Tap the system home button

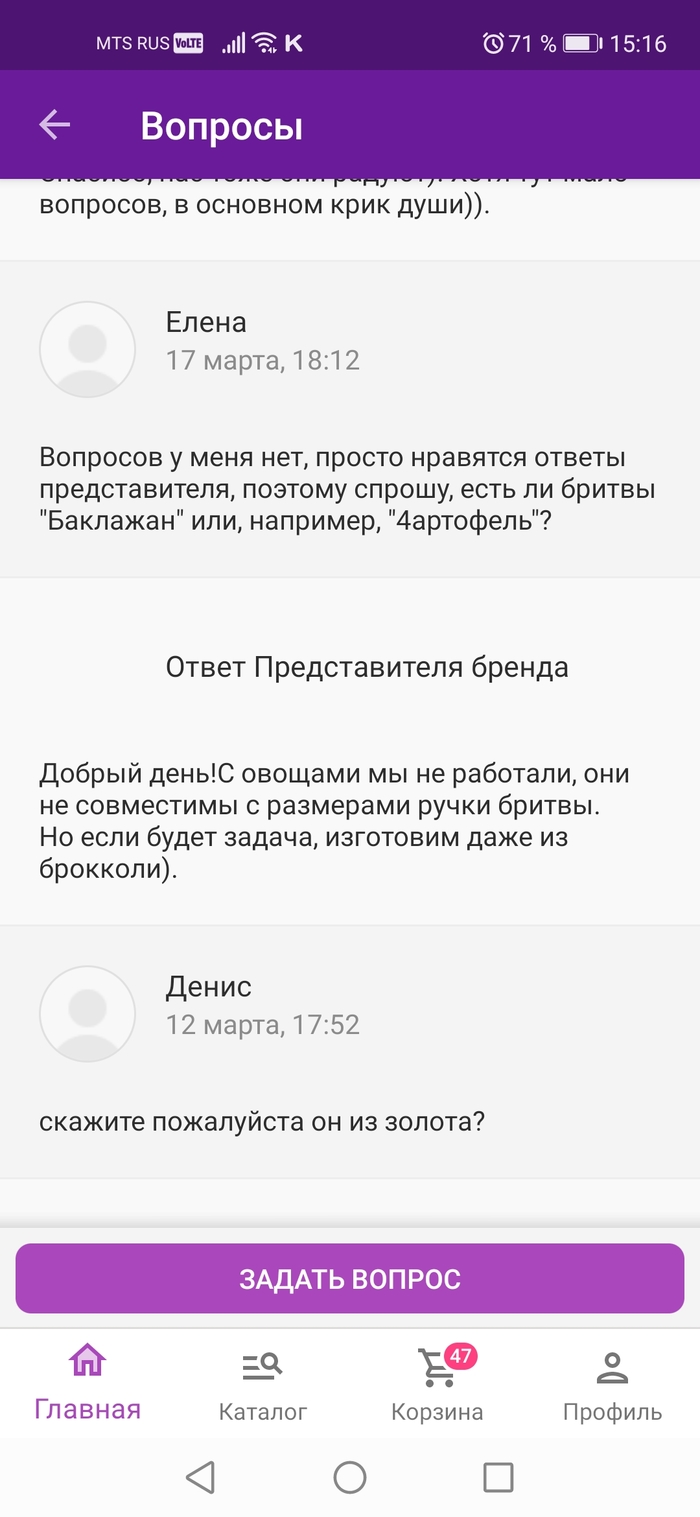(x=349, y=1477)
